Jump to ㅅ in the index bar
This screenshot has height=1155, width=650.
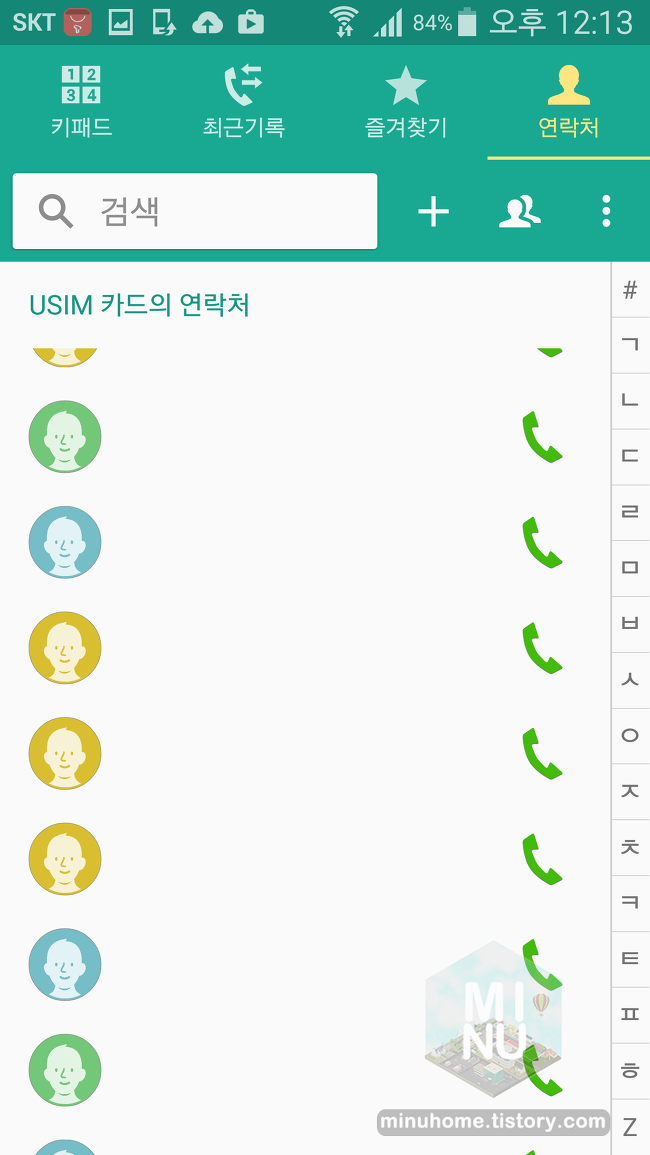tap(630, 680)
